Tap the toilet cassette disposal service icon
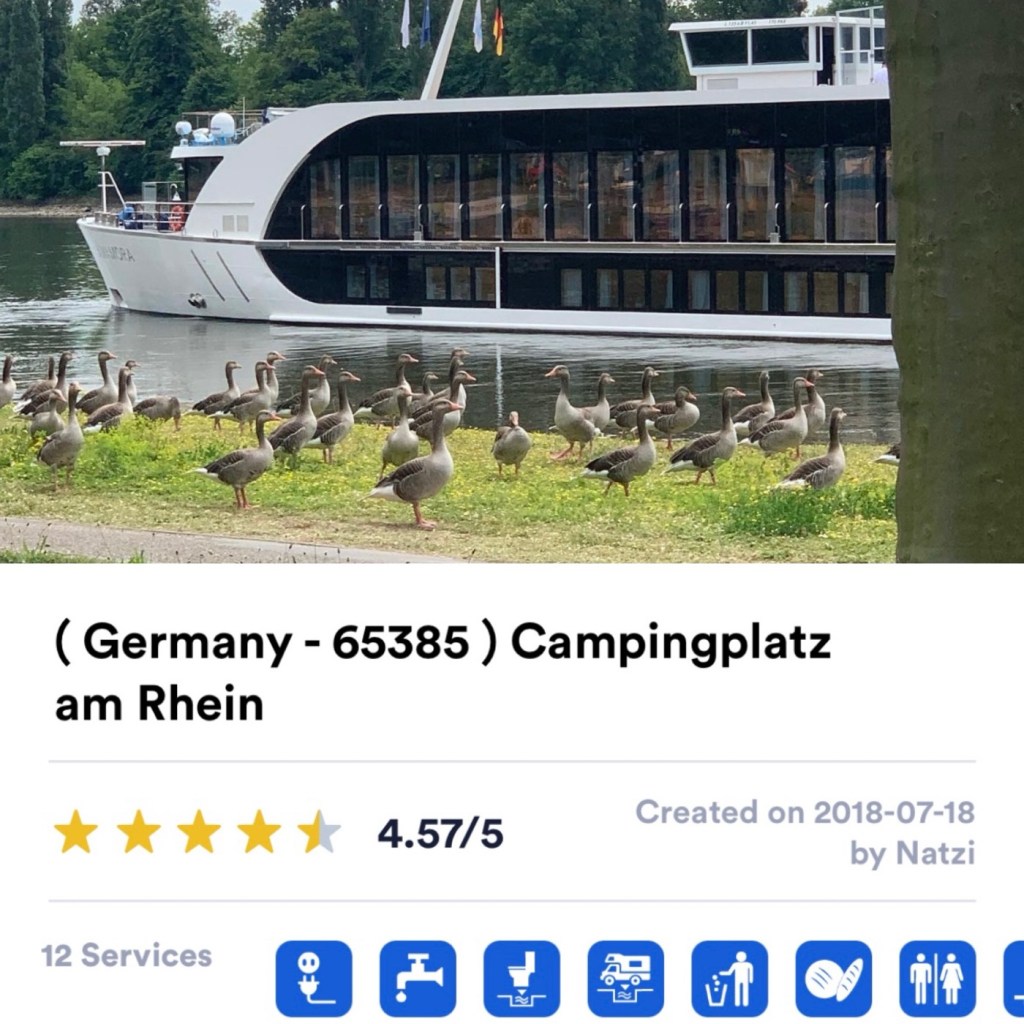The image size is (1024, 1024). pos(521,978)
